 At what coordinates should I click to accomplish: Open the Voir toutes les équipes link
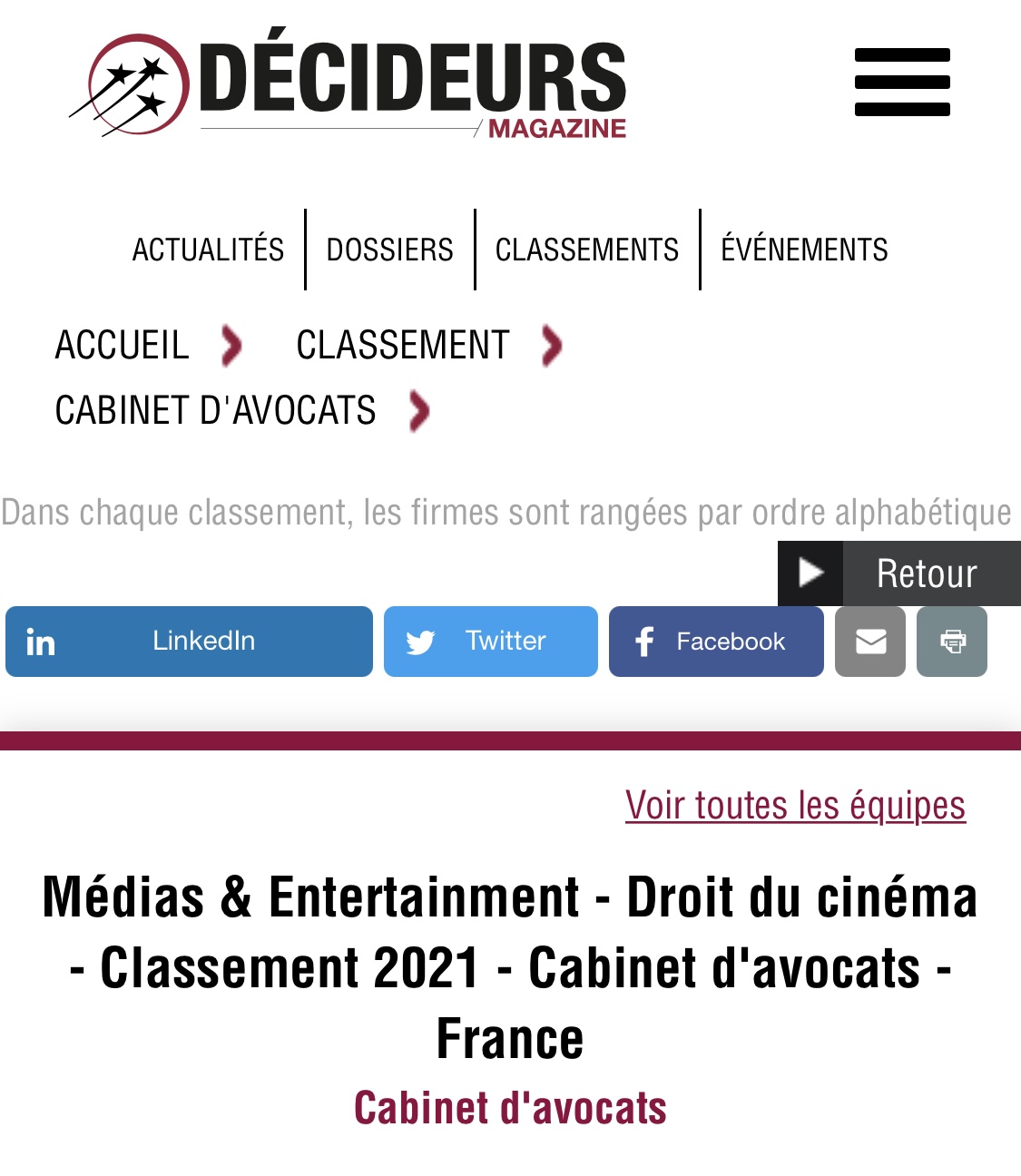[x=795, y=806]
